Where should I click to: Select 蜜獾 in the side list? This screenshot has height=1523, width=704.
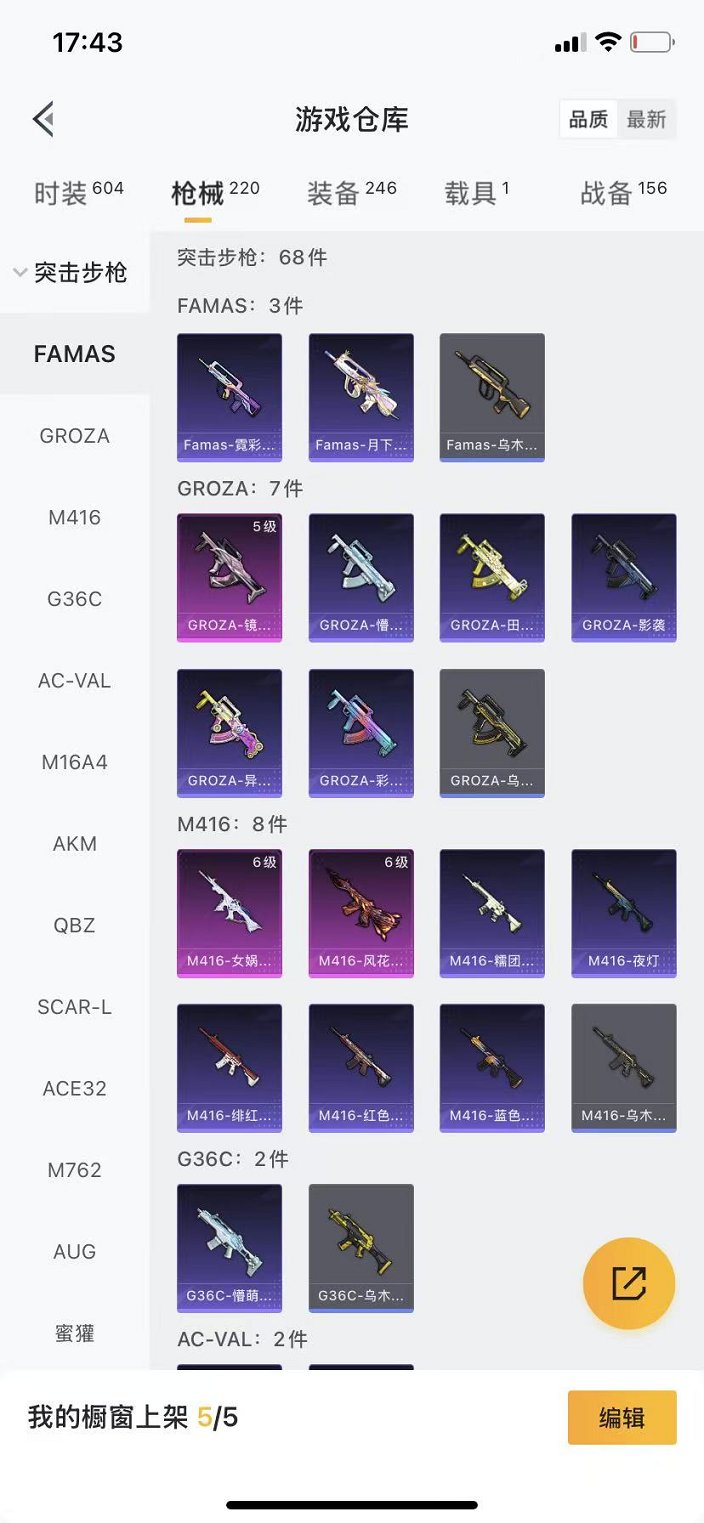[75, 1333]
